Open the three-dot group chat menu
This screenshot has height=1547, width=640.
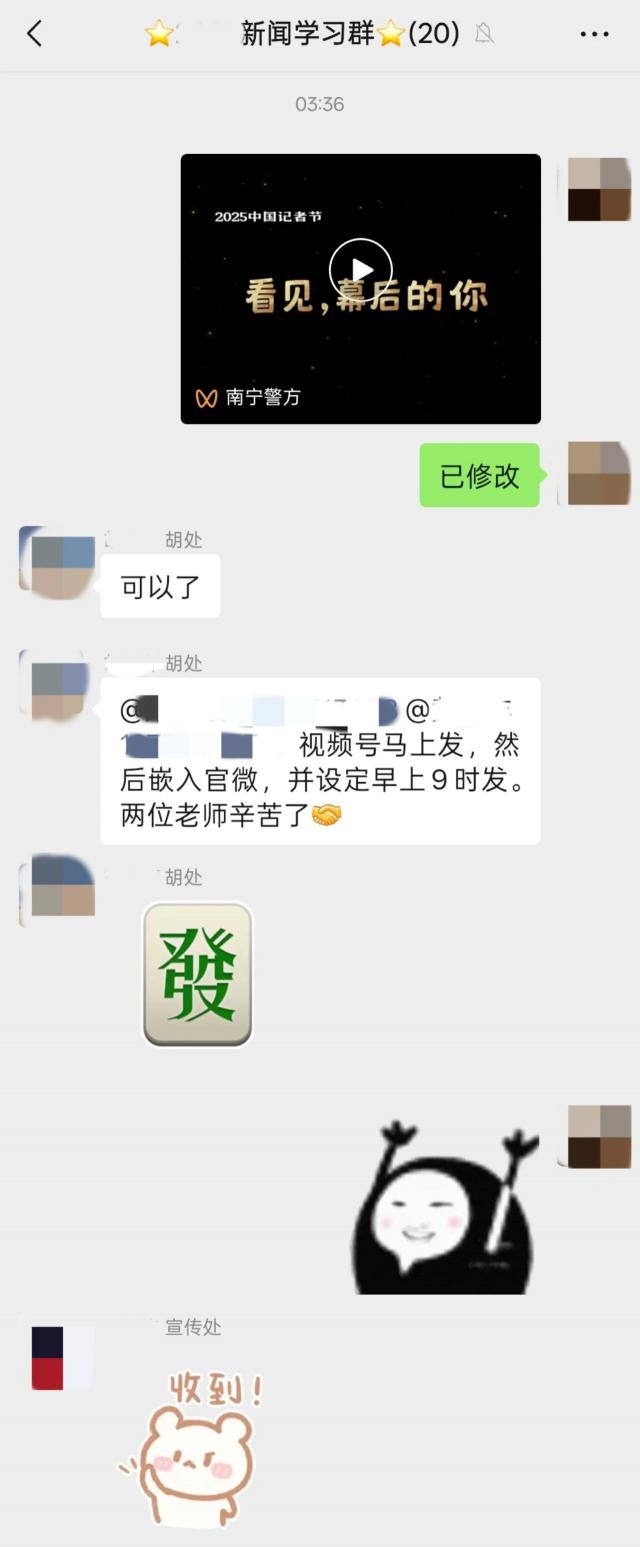[x=594, y=34]
